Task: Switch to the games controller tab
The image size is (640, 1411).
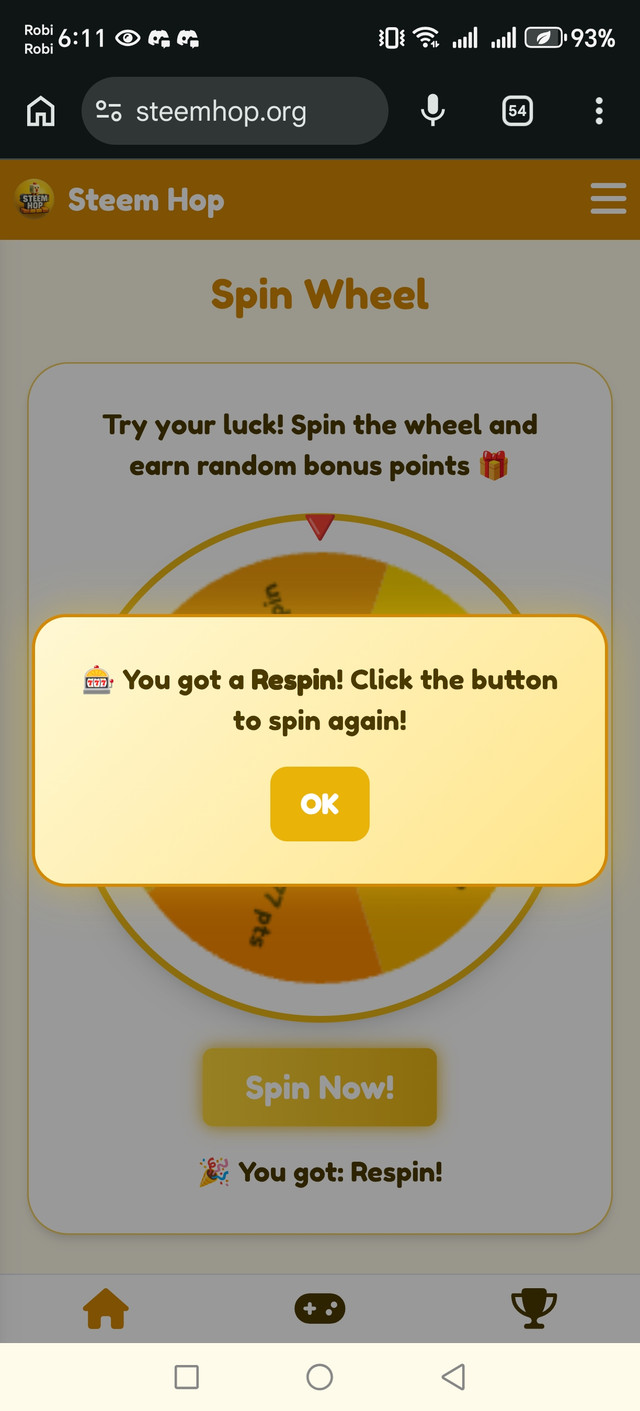Action: click(319, 1308)
